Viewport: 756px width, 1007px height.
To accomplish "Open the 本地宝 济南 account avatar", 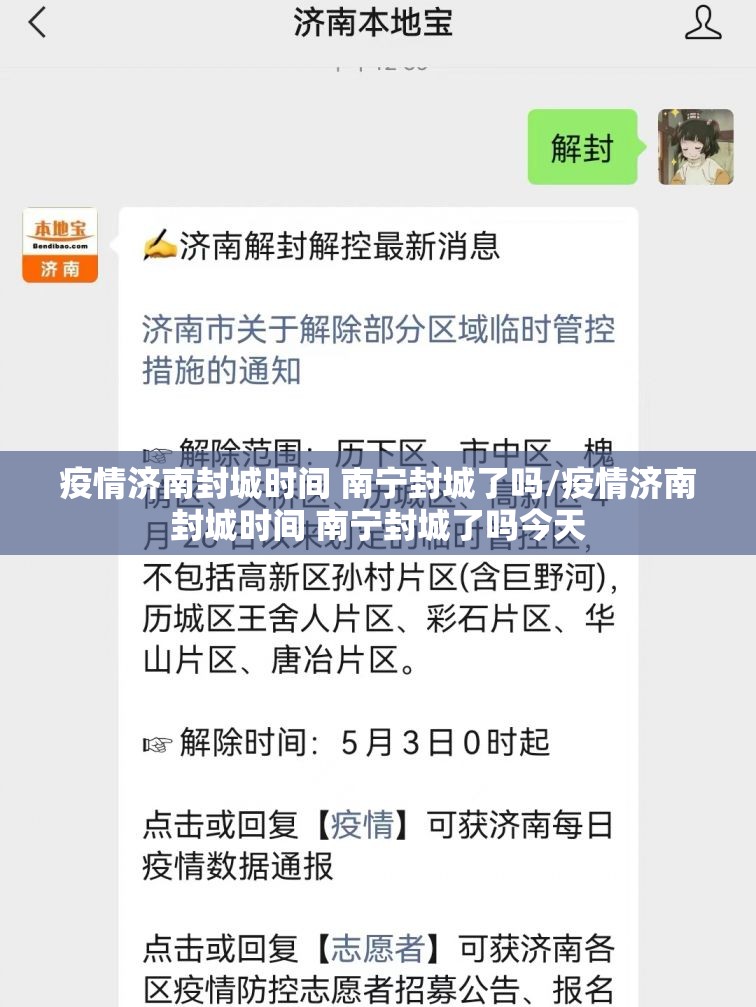I will [60, 246].
